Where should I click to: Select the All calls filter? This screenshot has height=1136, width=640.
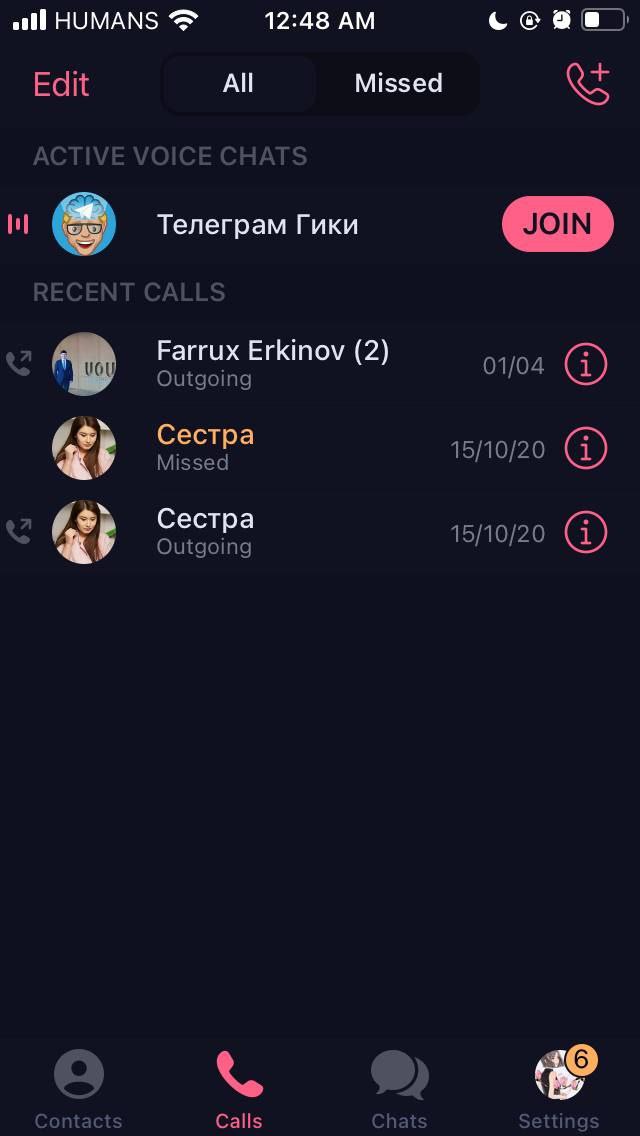click(x=238, y=84)
